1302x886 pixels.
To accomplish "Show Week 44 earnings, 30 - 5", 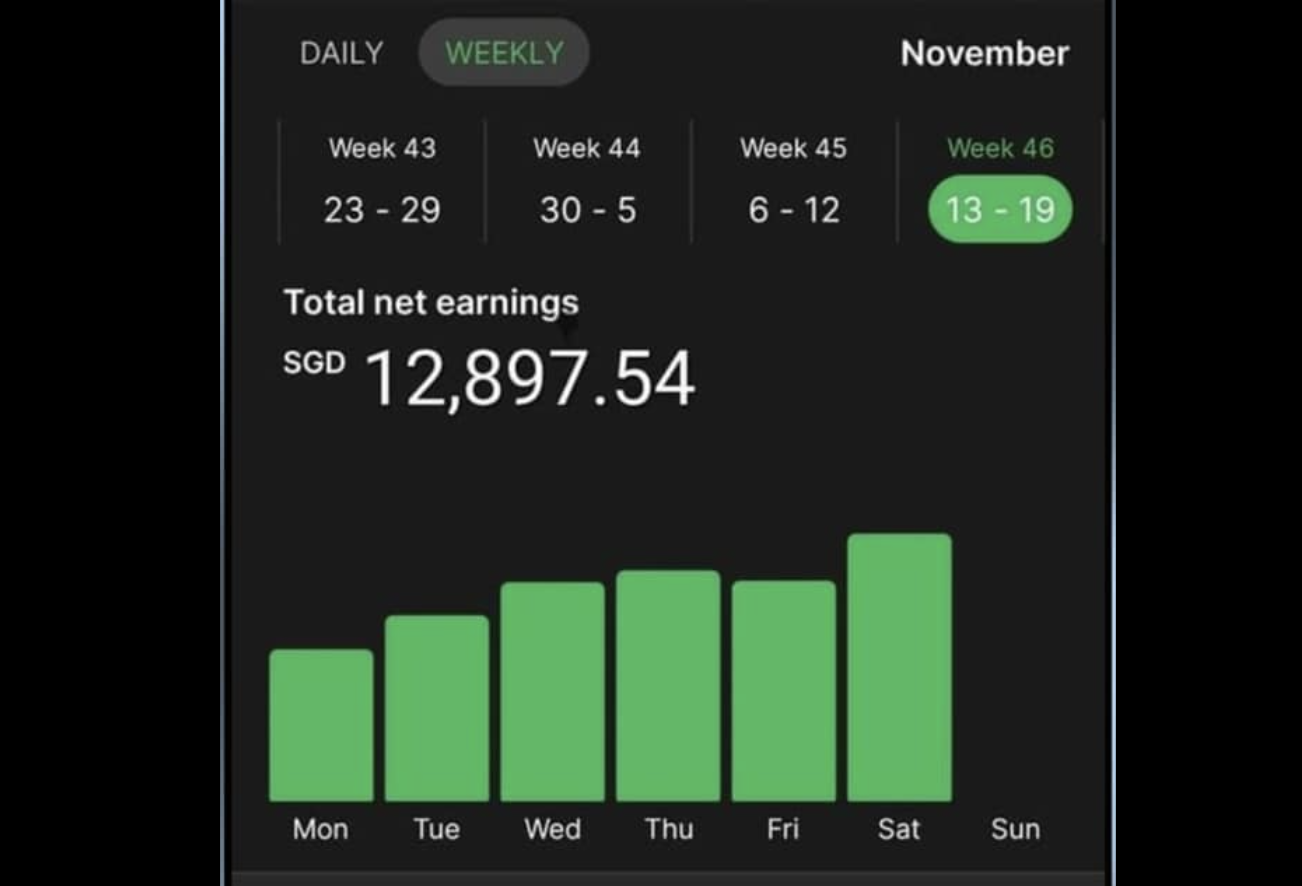I will pyautogui.click(x=587, y=181).
